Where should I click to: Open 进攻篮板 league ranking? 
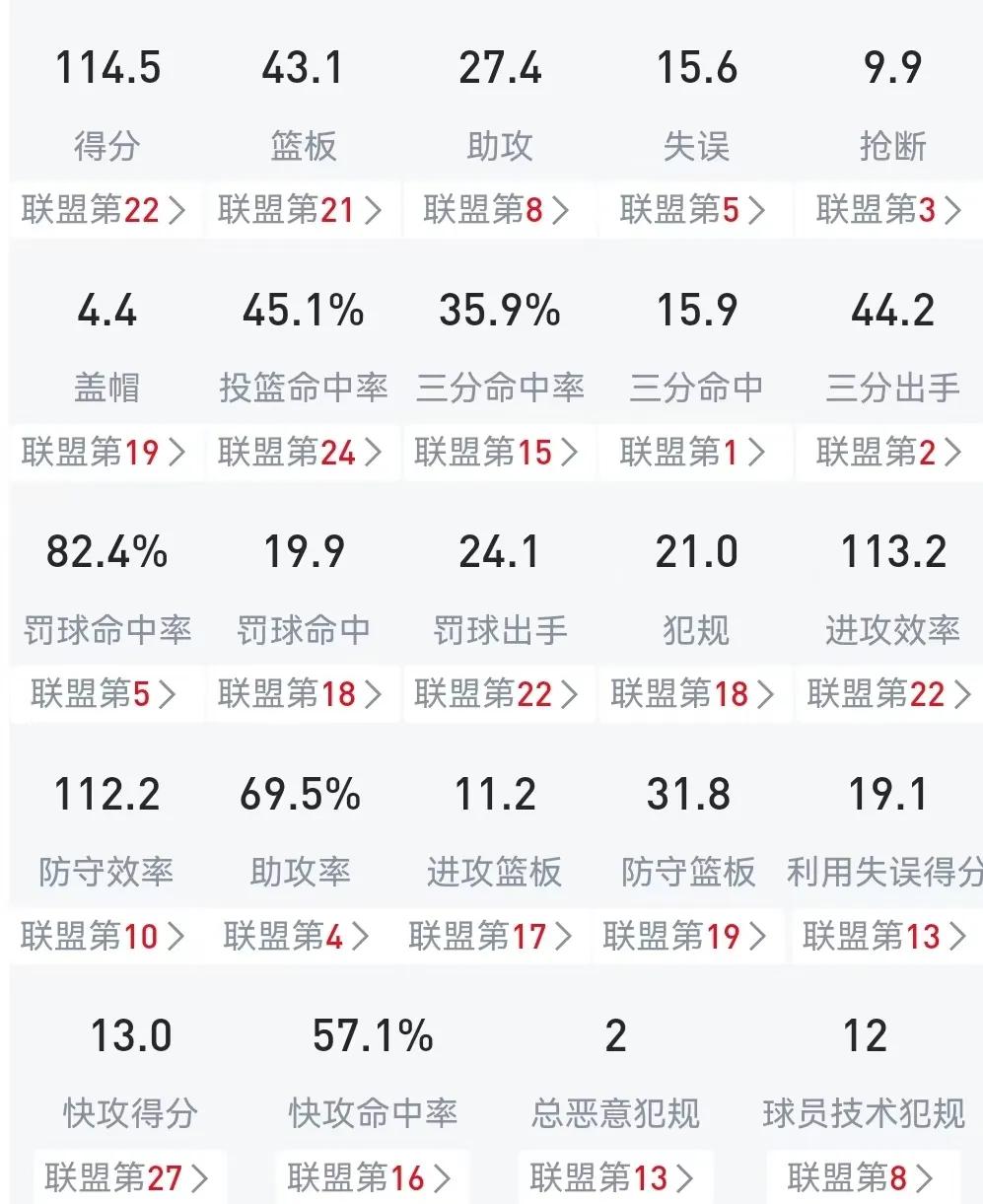click(x=491, y=936)
